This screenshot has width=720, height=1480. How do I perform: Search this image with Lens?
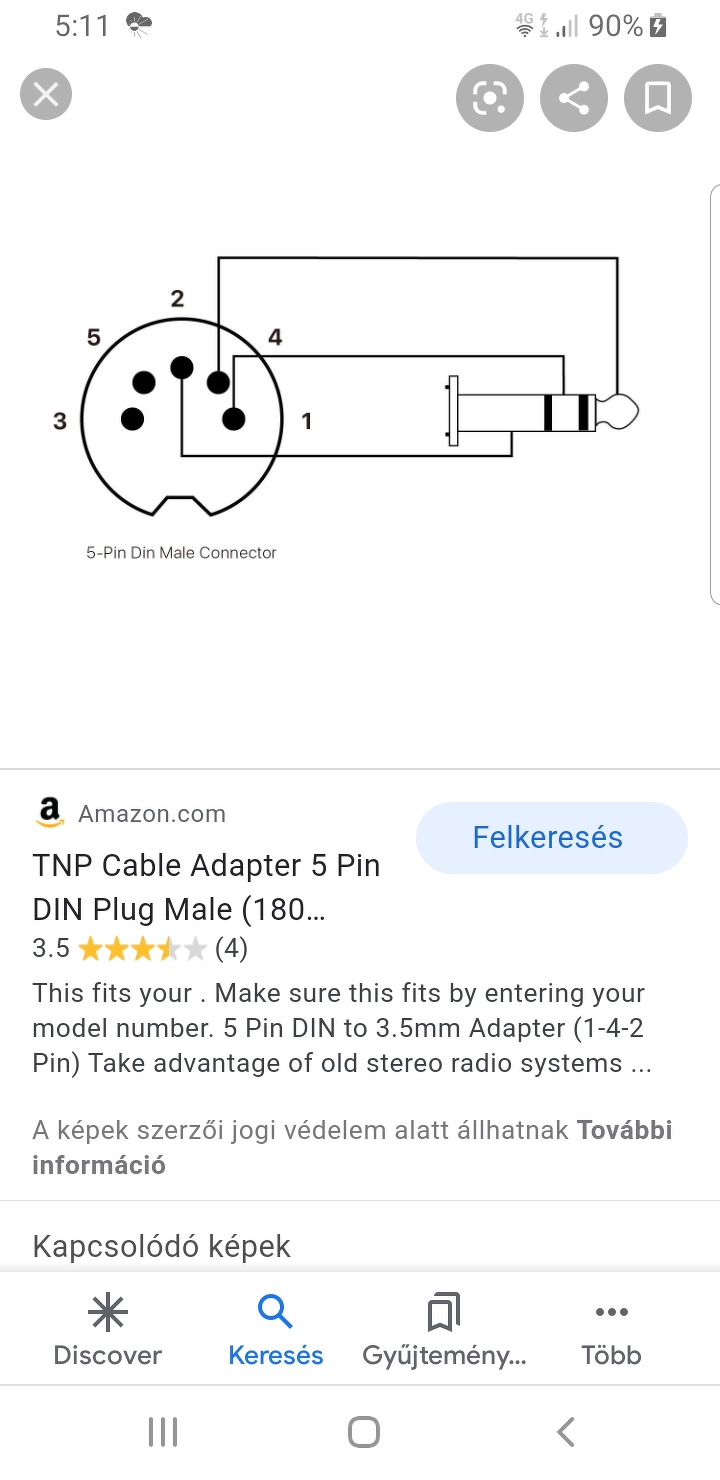coord(489,98)
